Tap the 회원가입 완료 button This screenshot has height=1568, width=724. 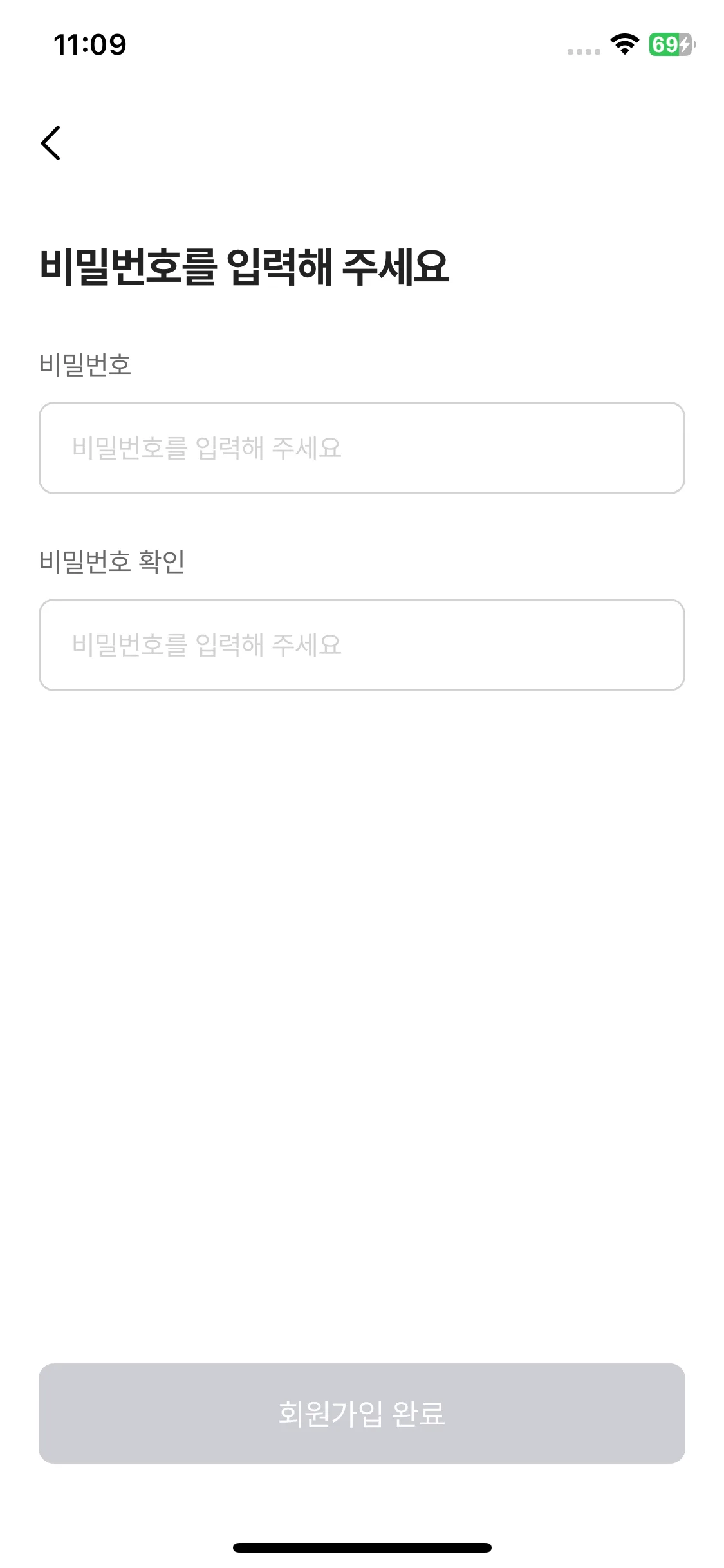coord(362,1414)
